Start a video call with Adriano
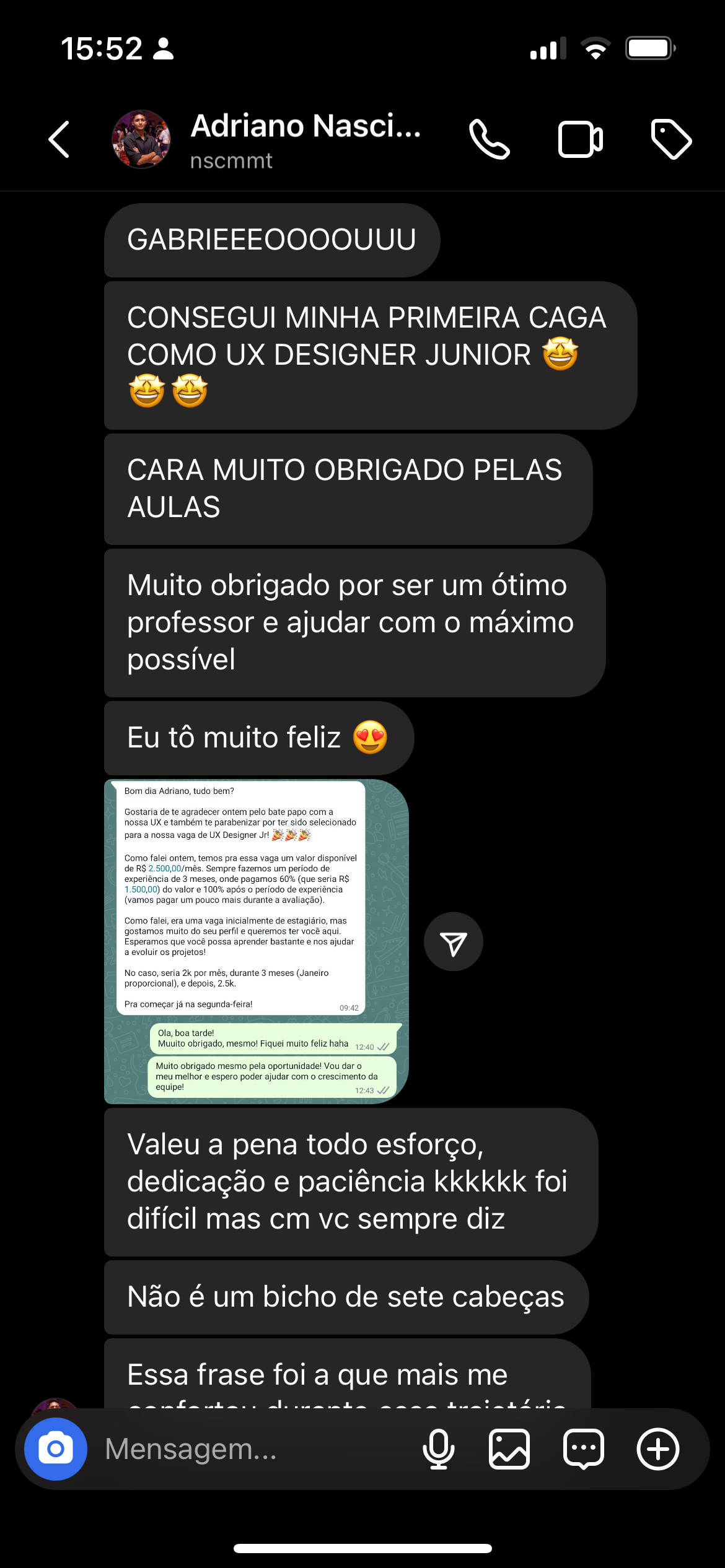 tap(581, 140)
